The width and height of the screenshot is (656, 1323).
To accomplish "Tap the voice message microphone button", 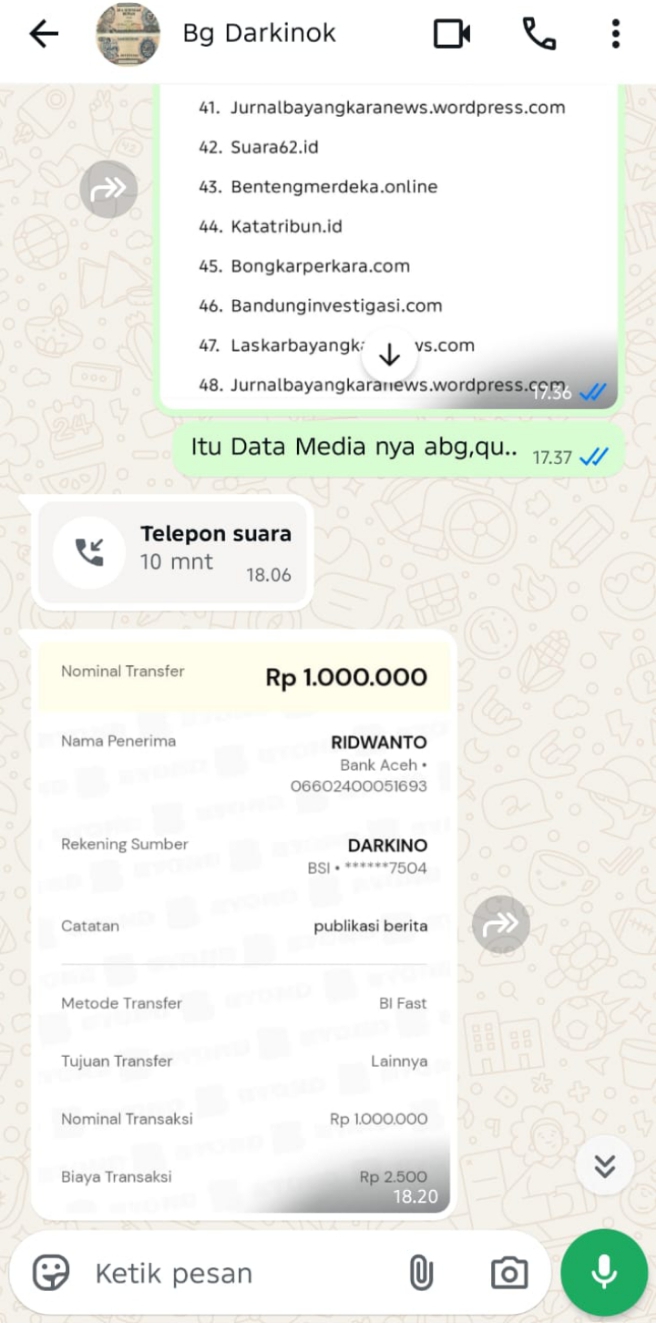I will coord(603,1273).
